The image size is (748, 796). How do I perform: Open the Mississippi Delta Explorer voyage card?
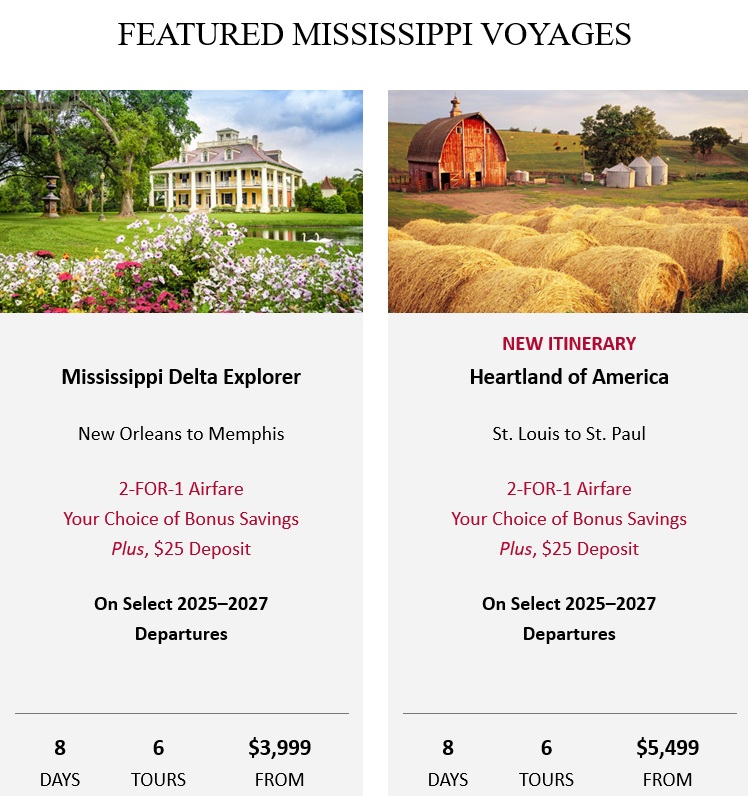pos(181,377)
